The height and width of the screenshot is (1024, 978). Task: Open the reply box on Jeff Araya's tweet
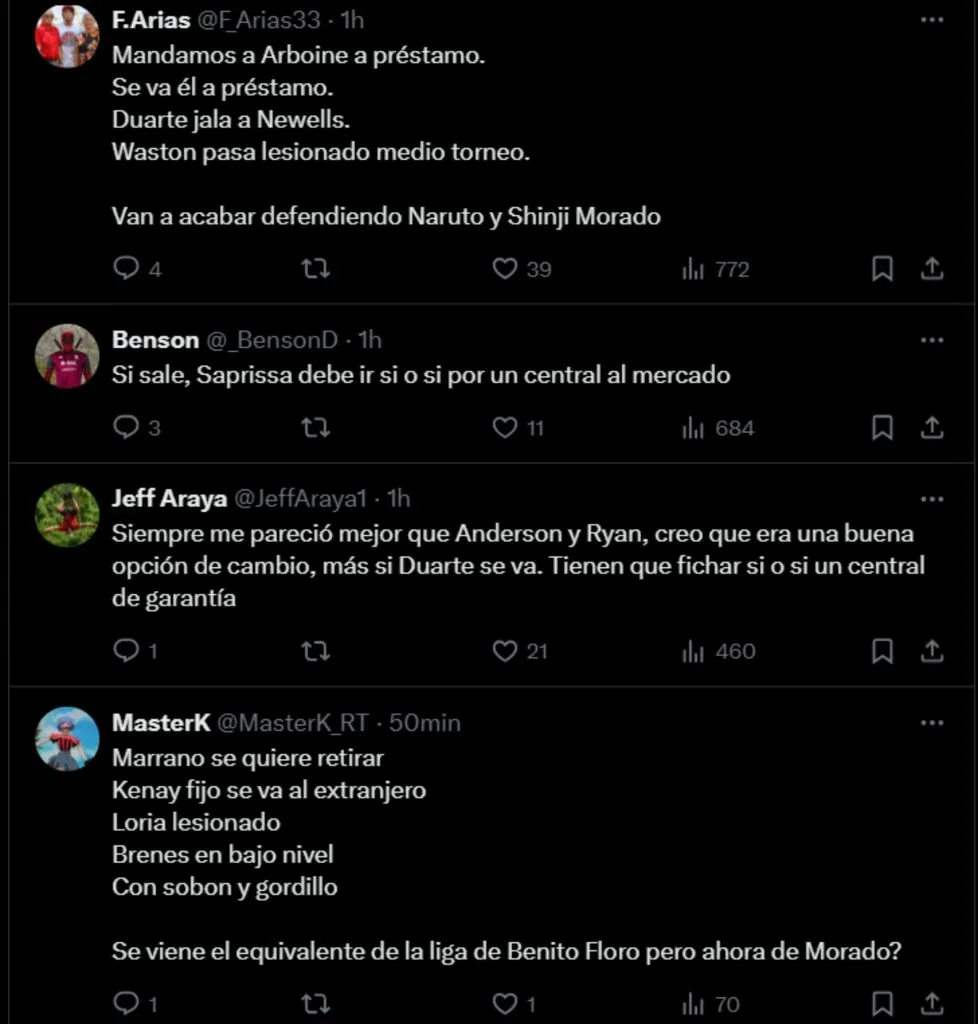(127, 651)
